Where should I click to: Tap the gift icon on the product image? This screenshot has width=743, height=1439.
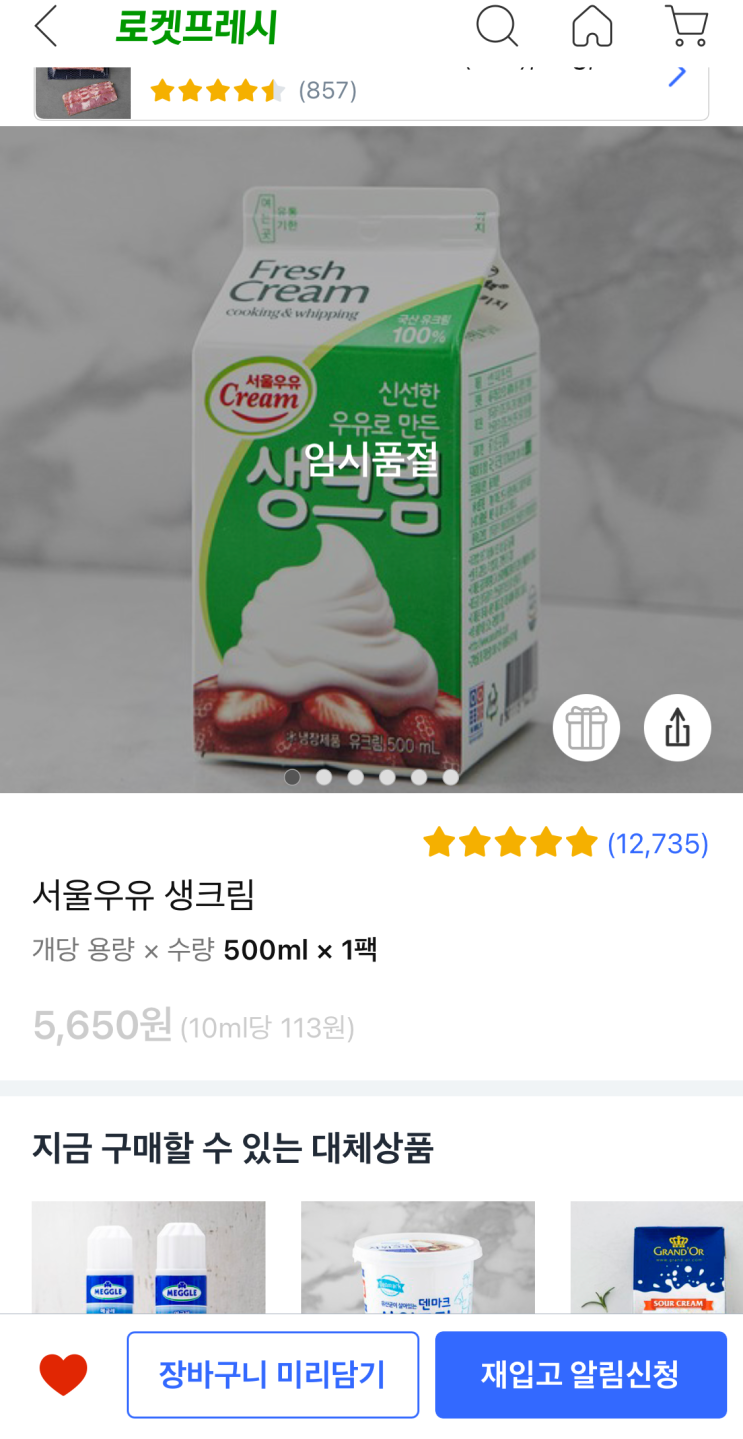point(586,728)
